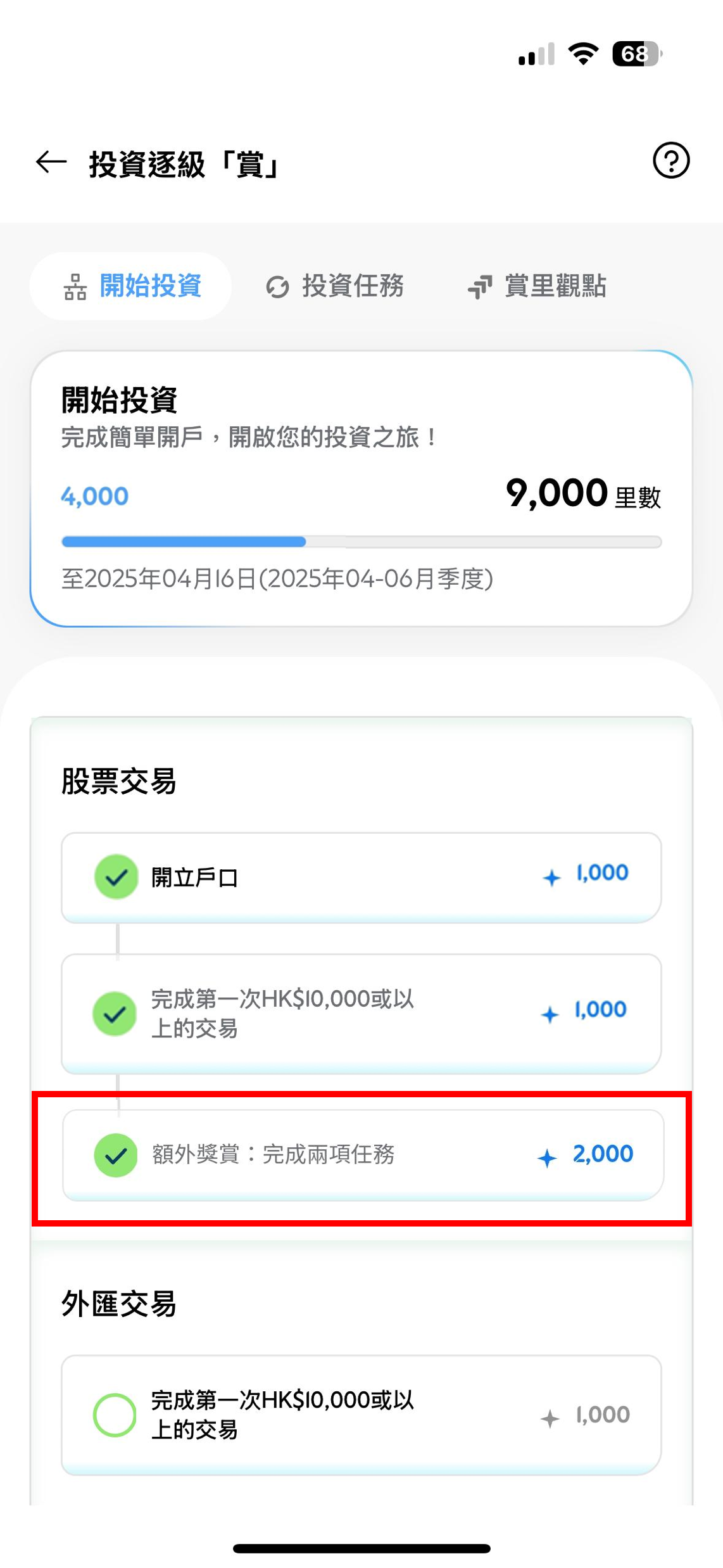Go back using the arrow icon
The image size is (723, 1568).
(51, 162)
